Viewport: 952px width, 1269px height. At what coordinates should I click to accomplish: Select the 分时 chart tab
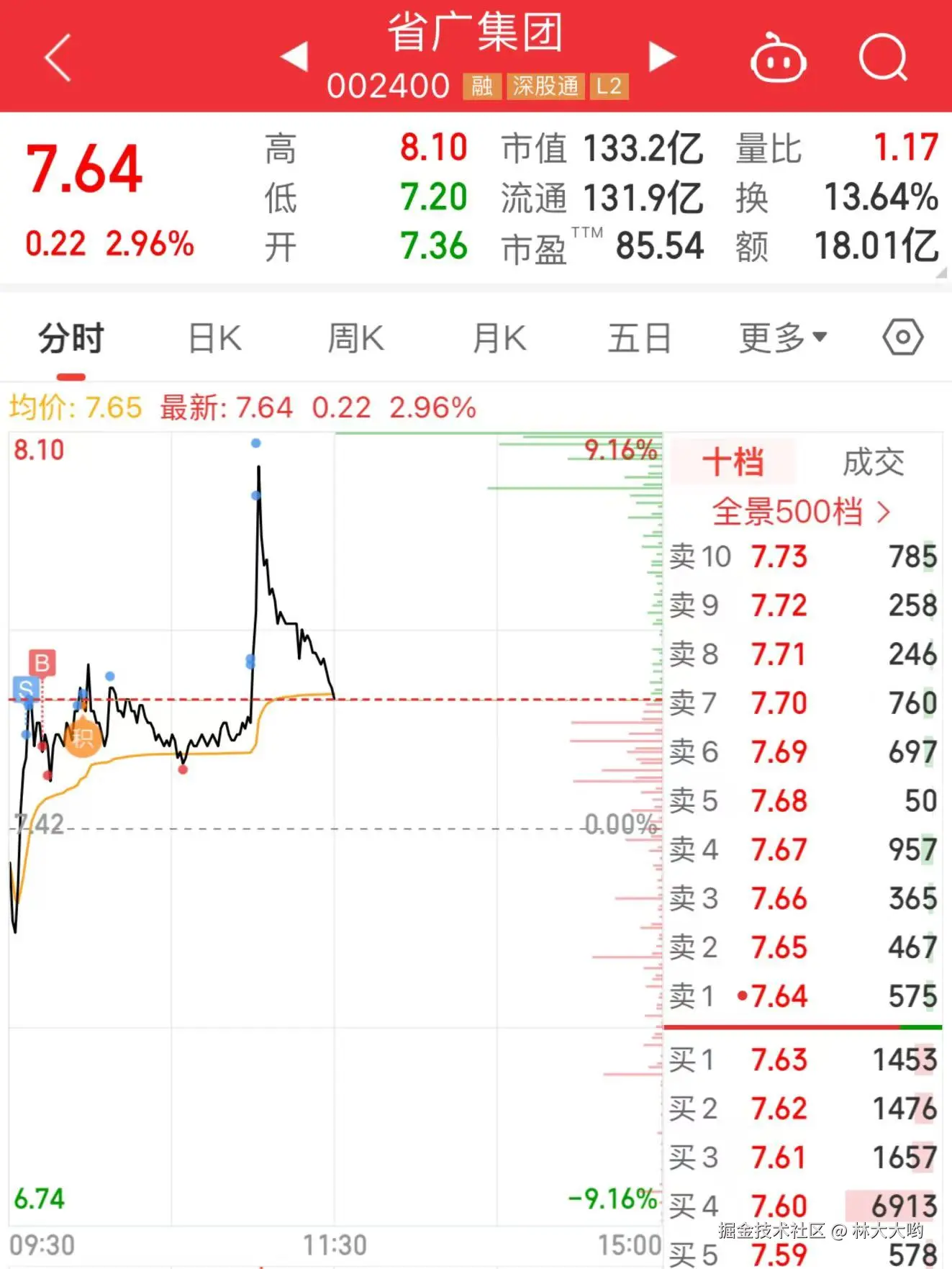pos(71,338)
